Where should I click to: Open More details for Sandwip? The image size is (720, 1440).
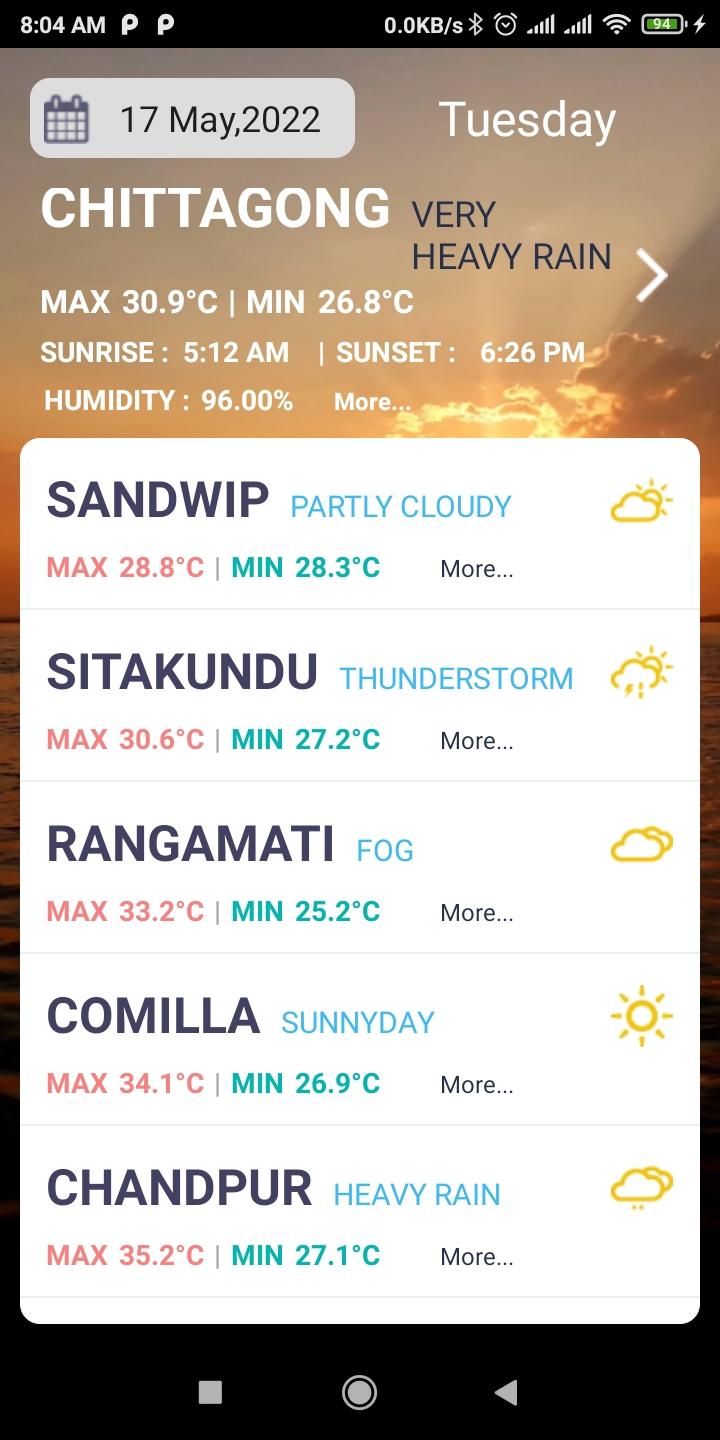pos(477,568)
